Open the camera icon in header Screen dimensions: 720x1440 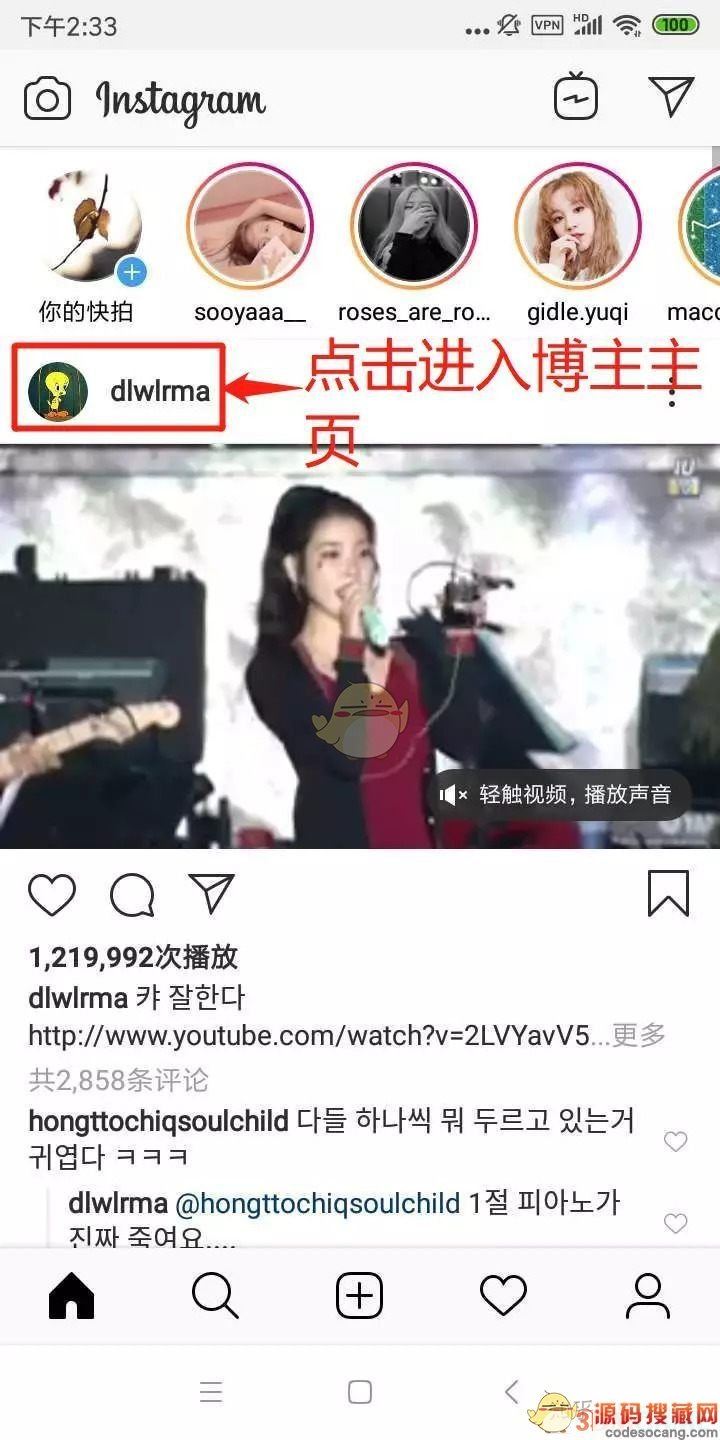(47, 99)
